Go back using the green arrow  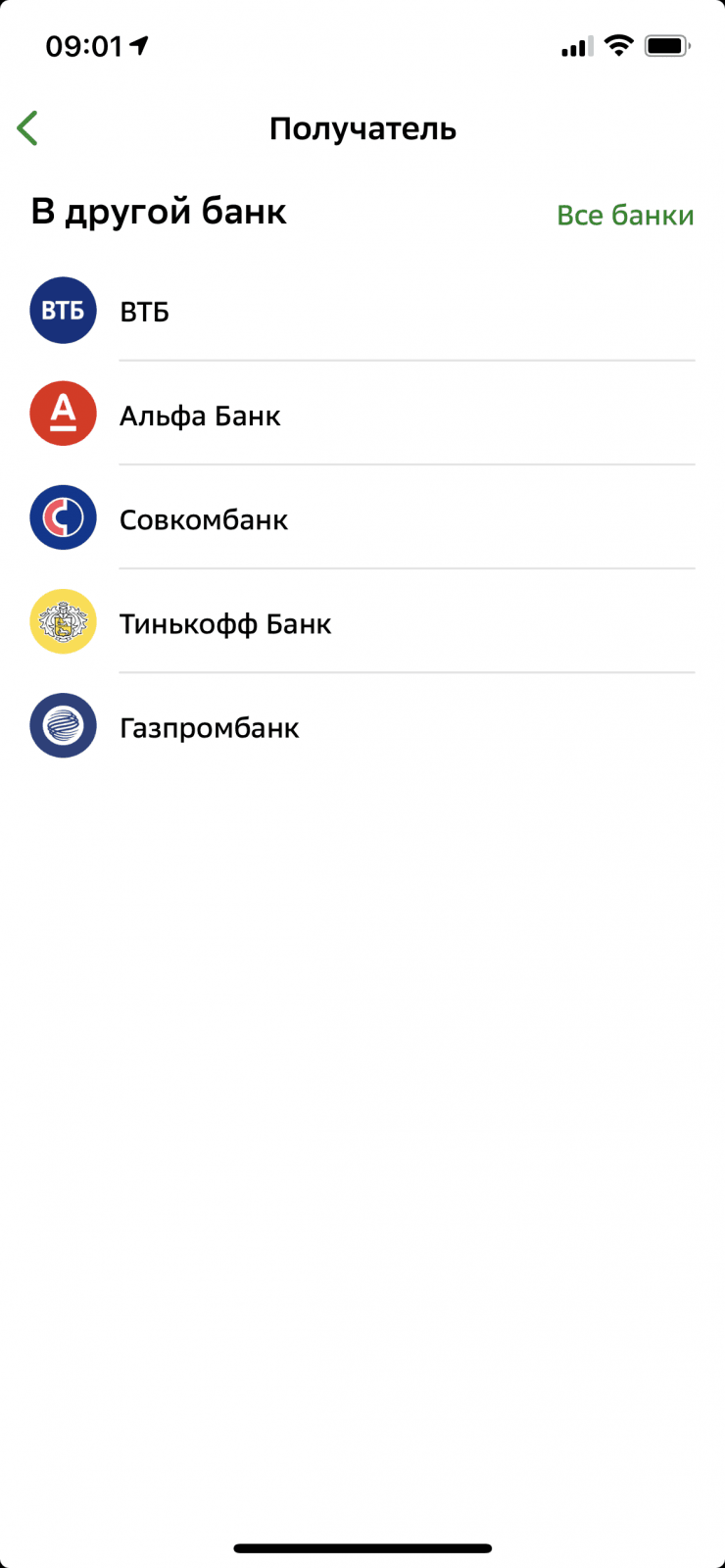click(28, 128)
